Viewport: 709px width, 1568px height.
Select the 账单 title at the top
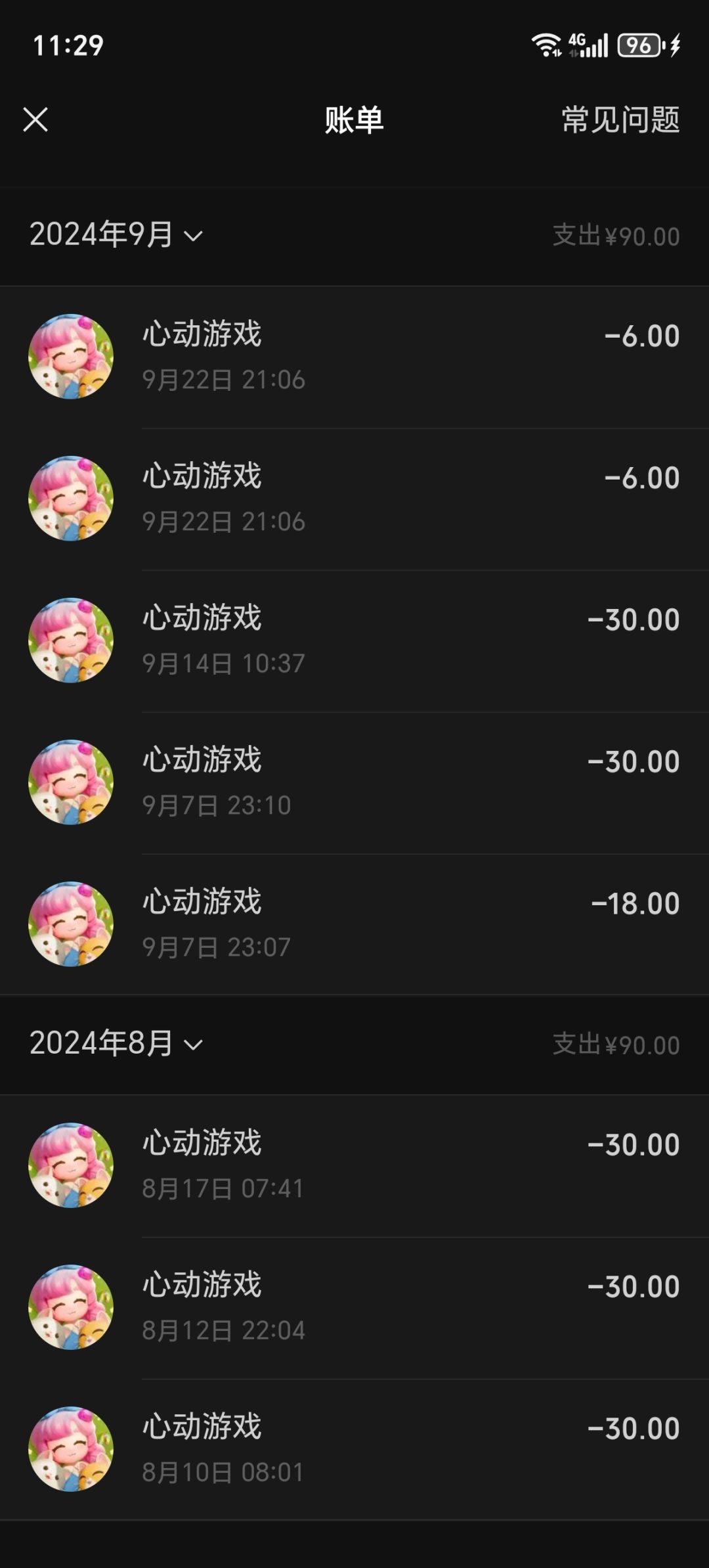pos(354,121)
